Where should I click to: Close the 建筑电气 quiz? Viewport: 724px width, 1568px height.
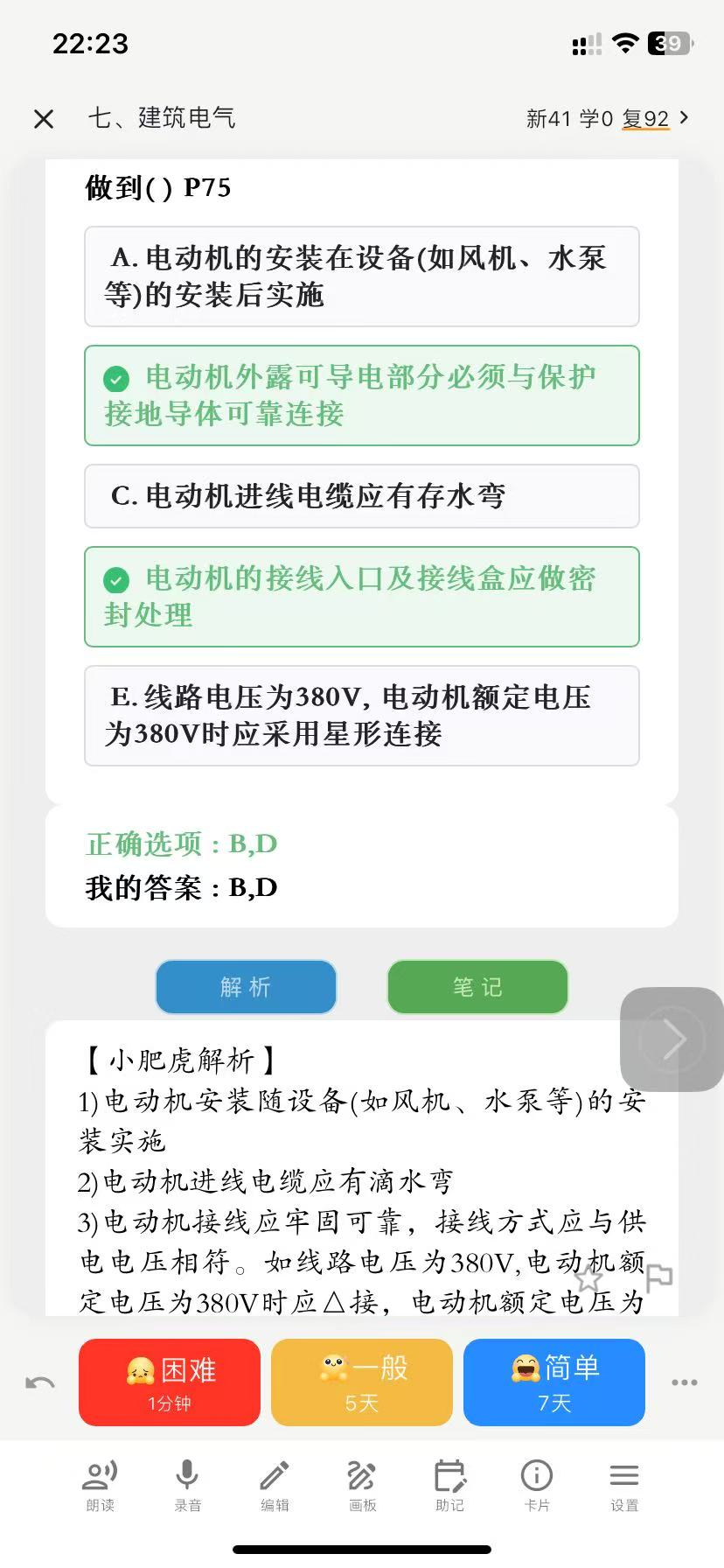point(44,119)
